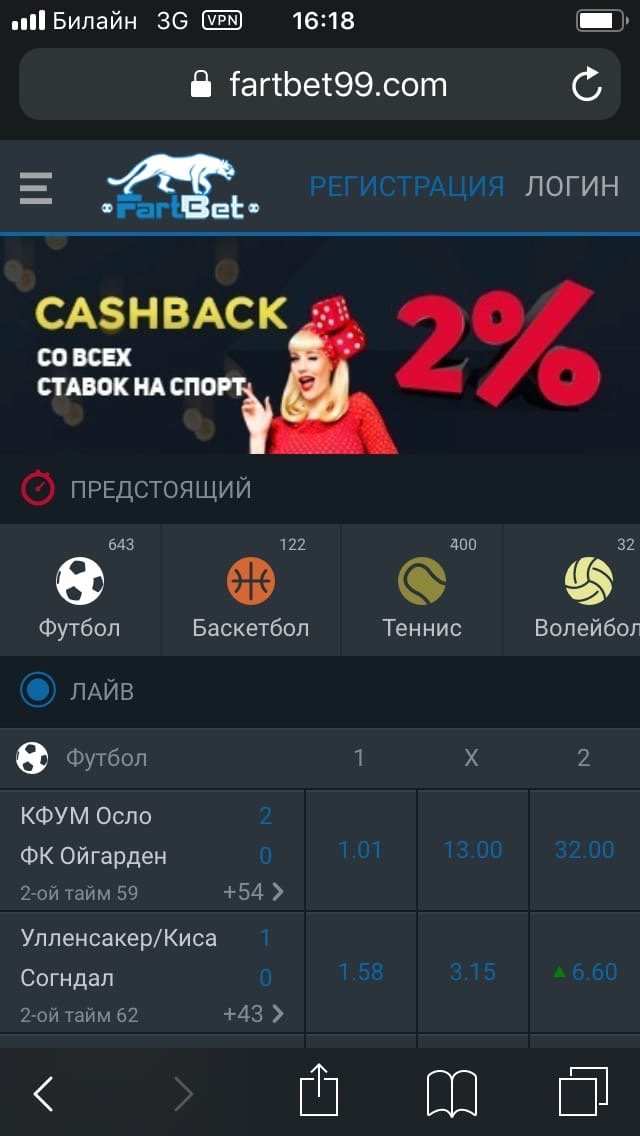Viewport: 640px width, 1136px height.
Task: Open the КФУМ Осло vs ФК Ойгарден match
Action: click(x=150, y=850)
